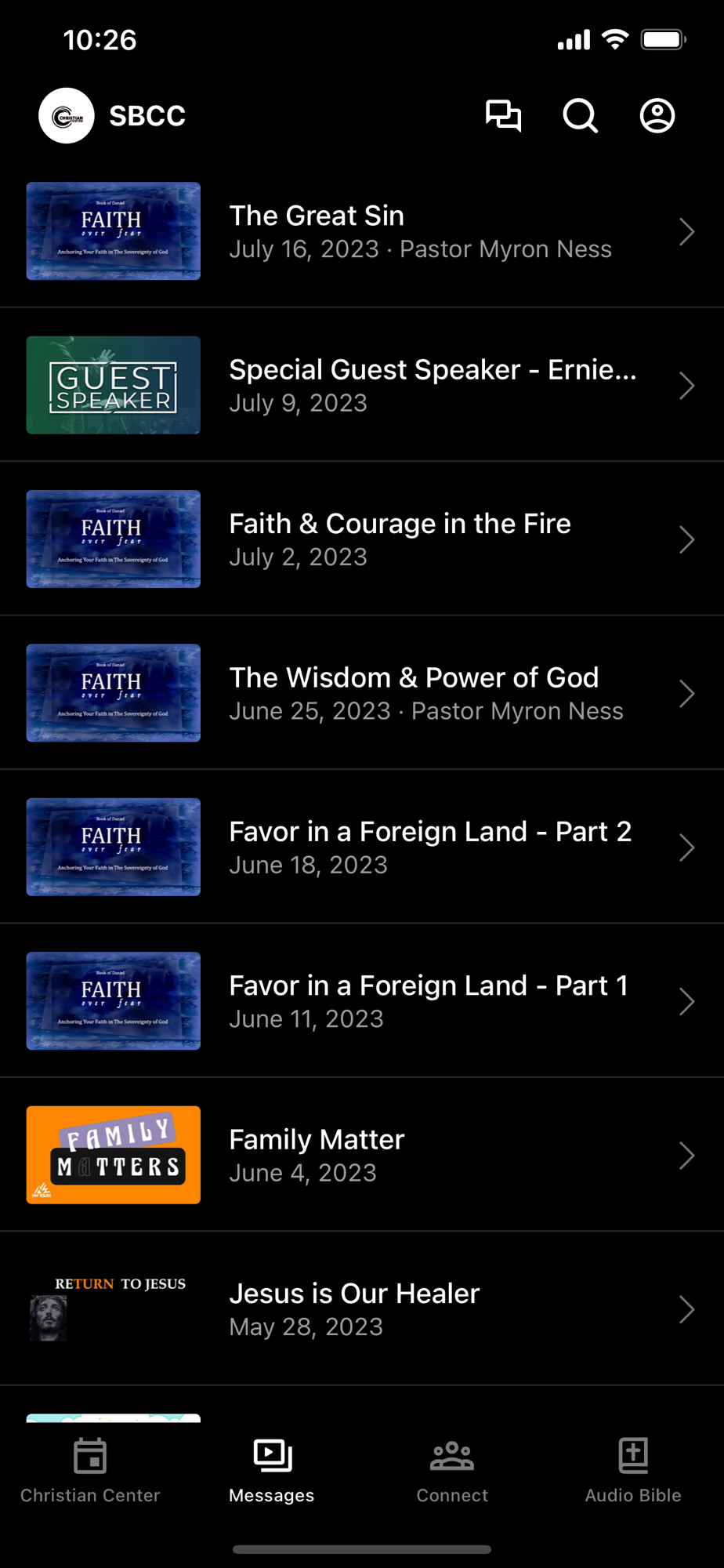Open the chat conversations icon
The width and height of the screenshot is (724, 1568).
pyautogui.click(x=503, y=116)
